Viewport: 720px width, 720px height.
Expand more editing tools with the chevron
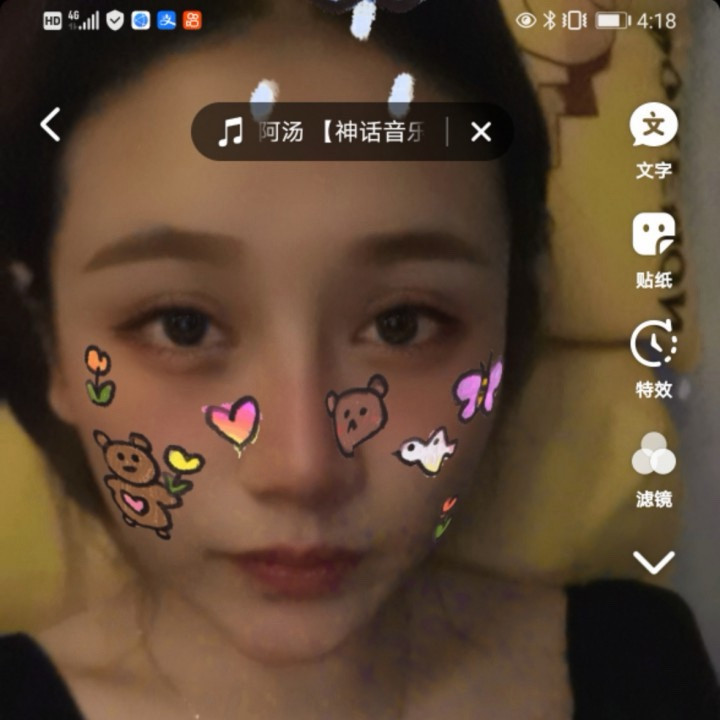654,562
